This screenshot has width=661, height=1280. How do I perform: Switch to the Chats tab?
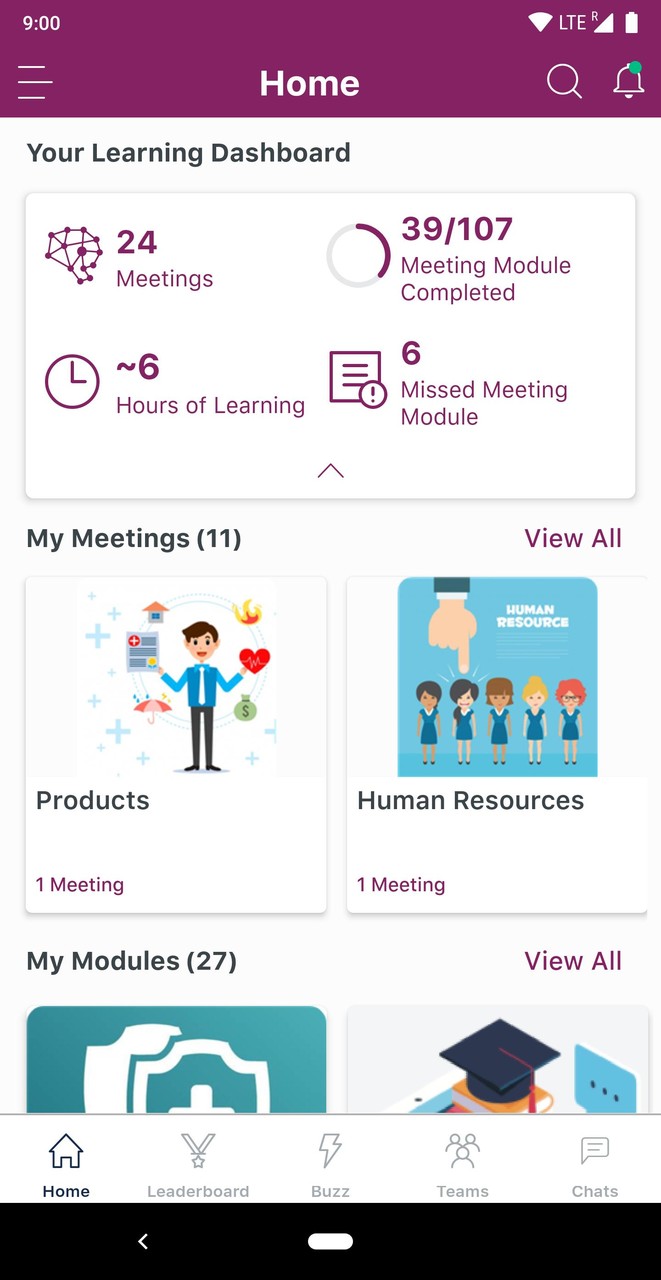pos(595,1164)
